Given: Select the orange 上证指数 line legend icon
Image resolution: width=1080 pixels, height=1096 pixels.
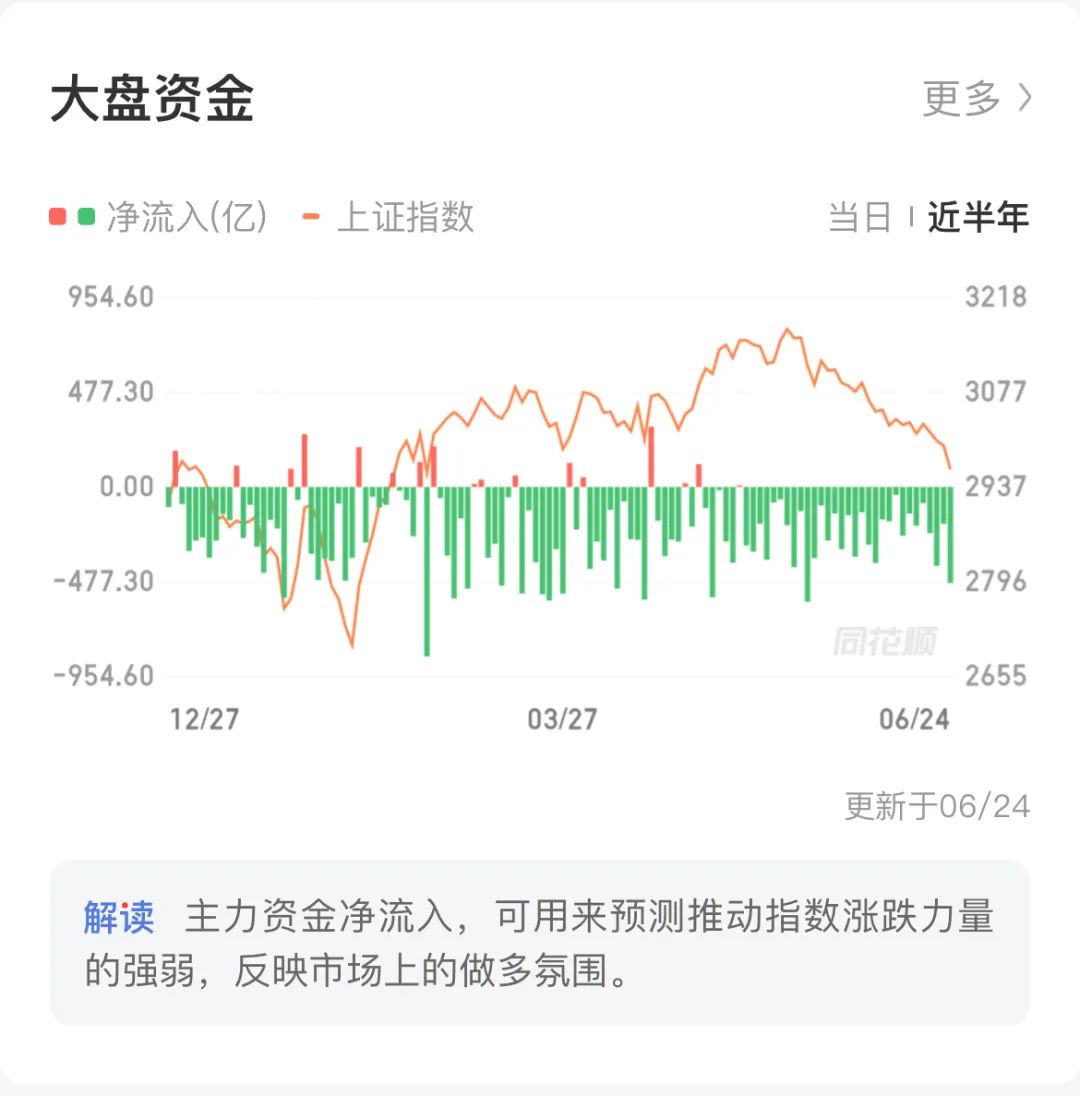Looking at the screenshot, I should point(310,217).
